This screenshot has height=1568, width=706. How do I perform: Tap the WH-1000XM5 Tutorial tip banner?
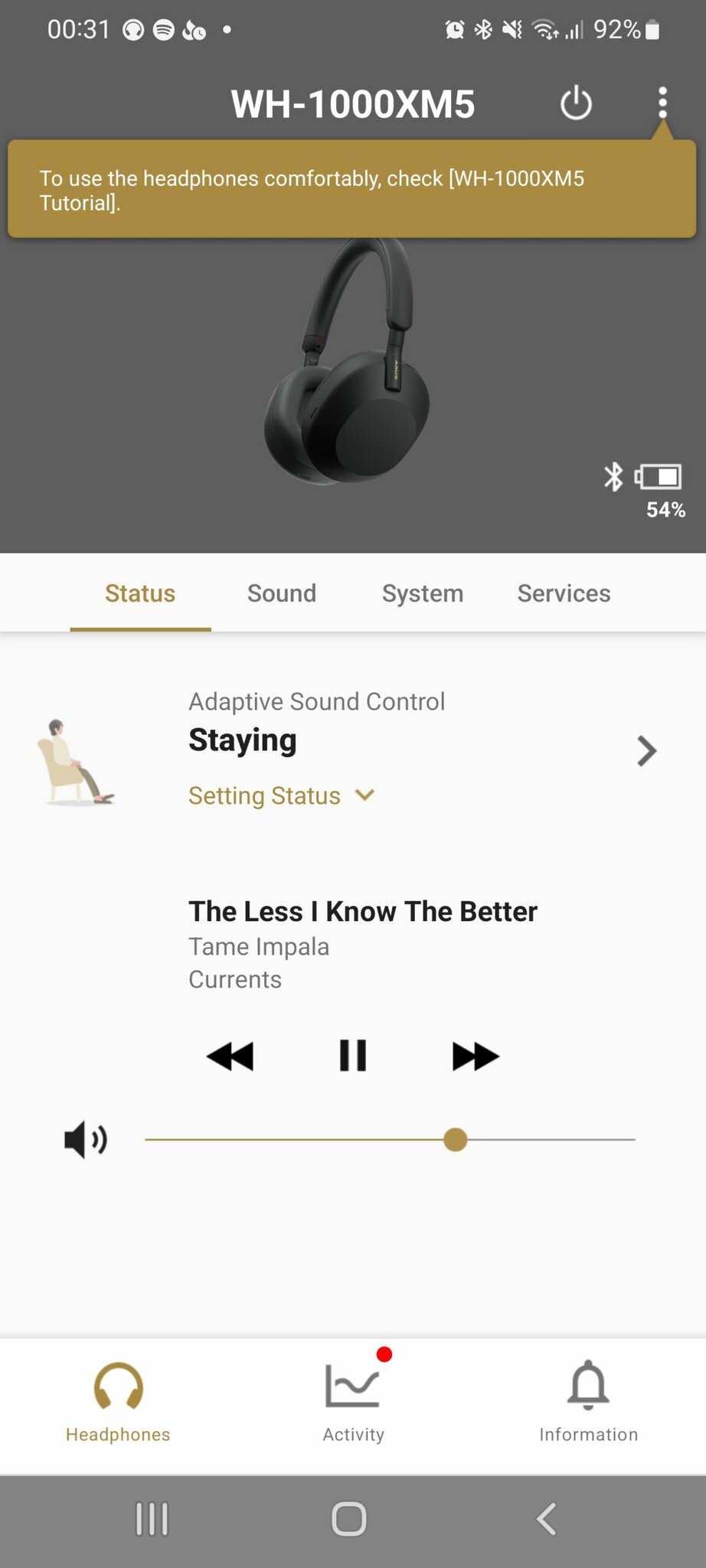(x=351, y=190)
